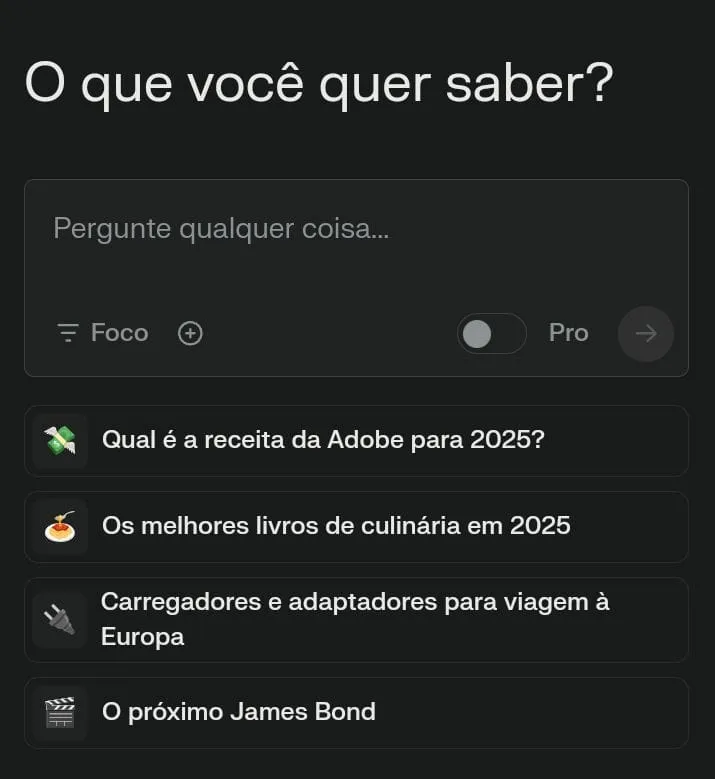Screen dimensions: 715x779
Task: Choose 'Os melhores livros de culinária em 2025'
Action: click(356, 527)
